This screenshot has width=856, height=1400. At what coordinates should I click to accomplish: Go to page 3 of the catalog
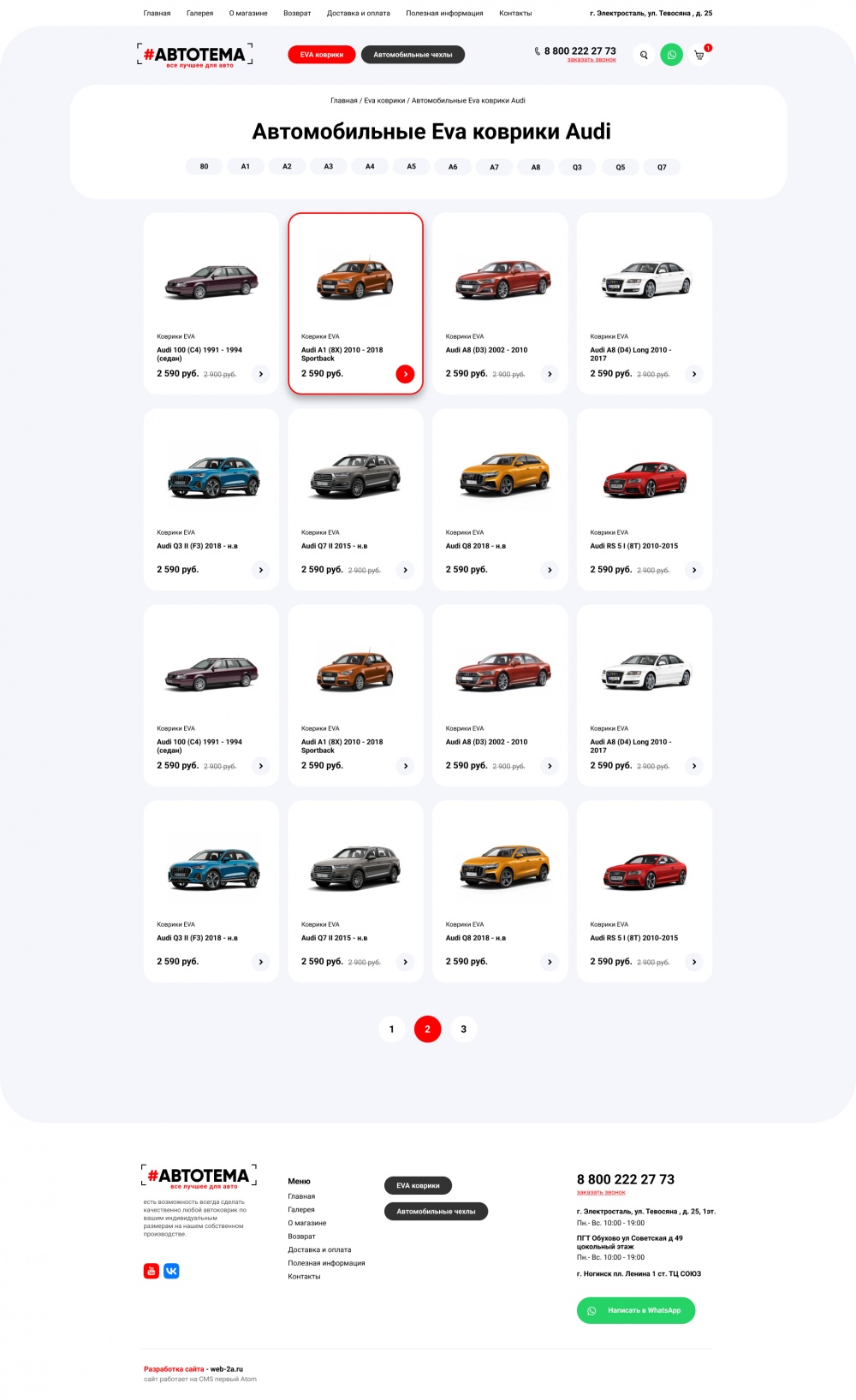pyautogui.click(x=464, y=1029)
